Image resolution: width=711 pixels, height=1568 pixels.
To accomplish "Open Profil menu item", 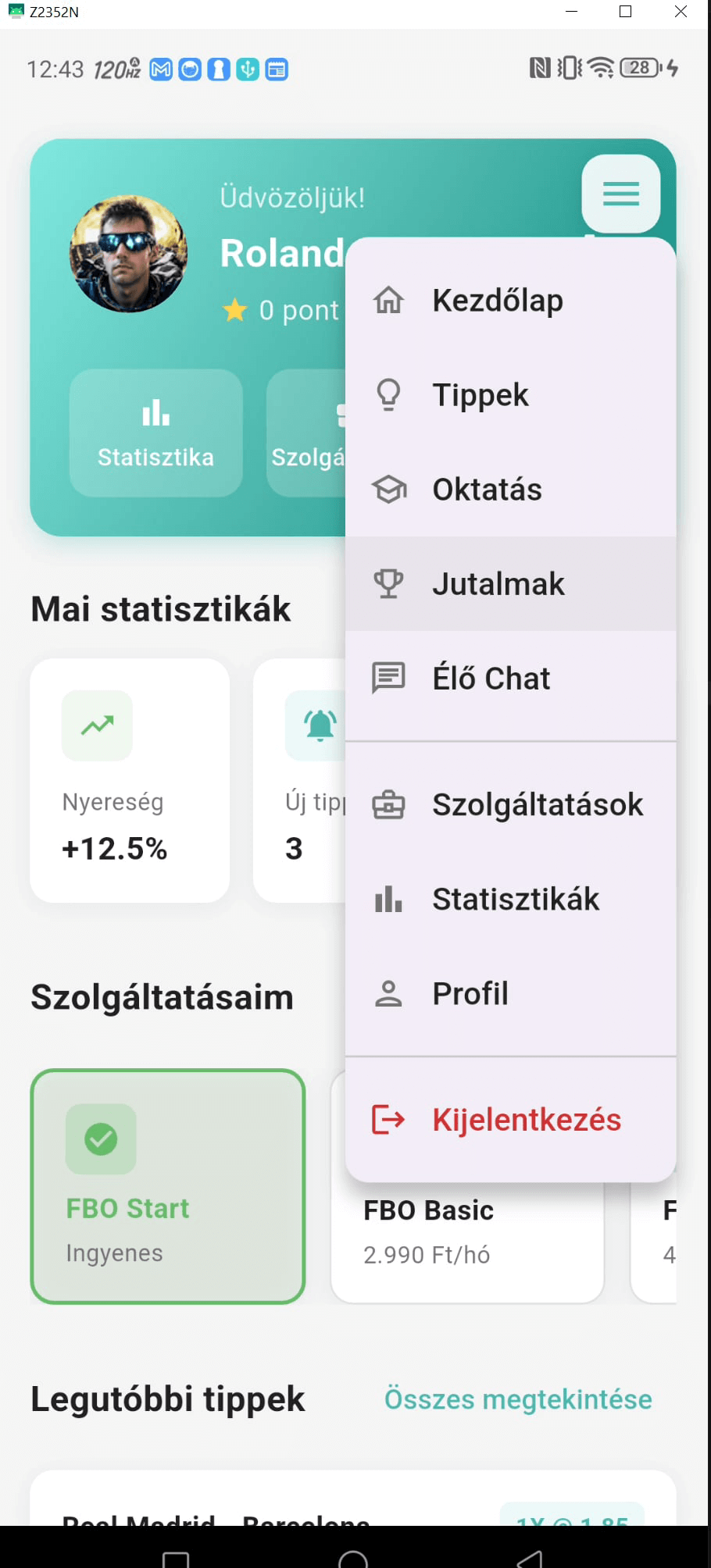I will tap(470, 993).
